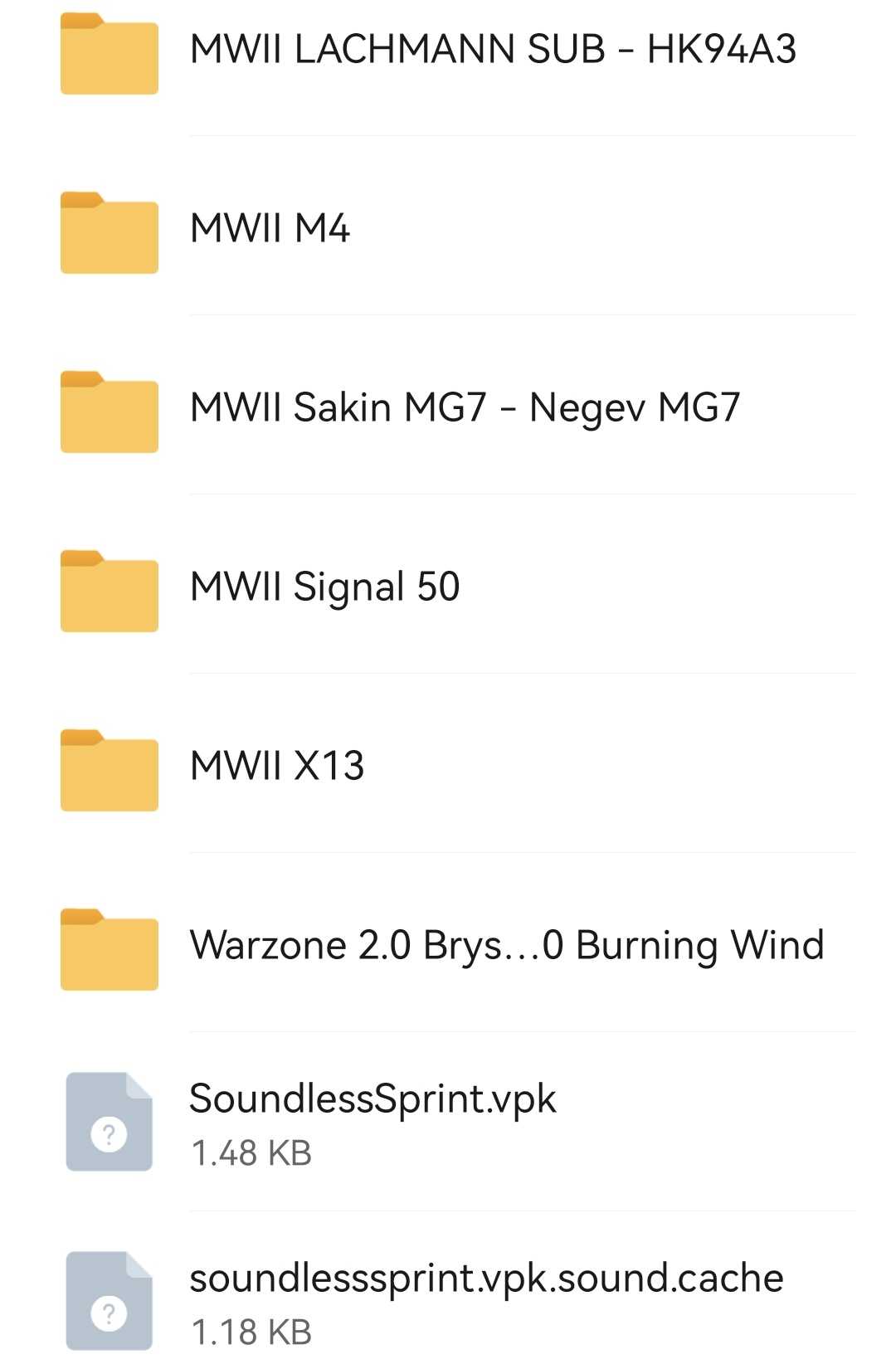Open the MWII M4 folder
The height and width of the screenshot is (1364, 896).
point(270,229)
